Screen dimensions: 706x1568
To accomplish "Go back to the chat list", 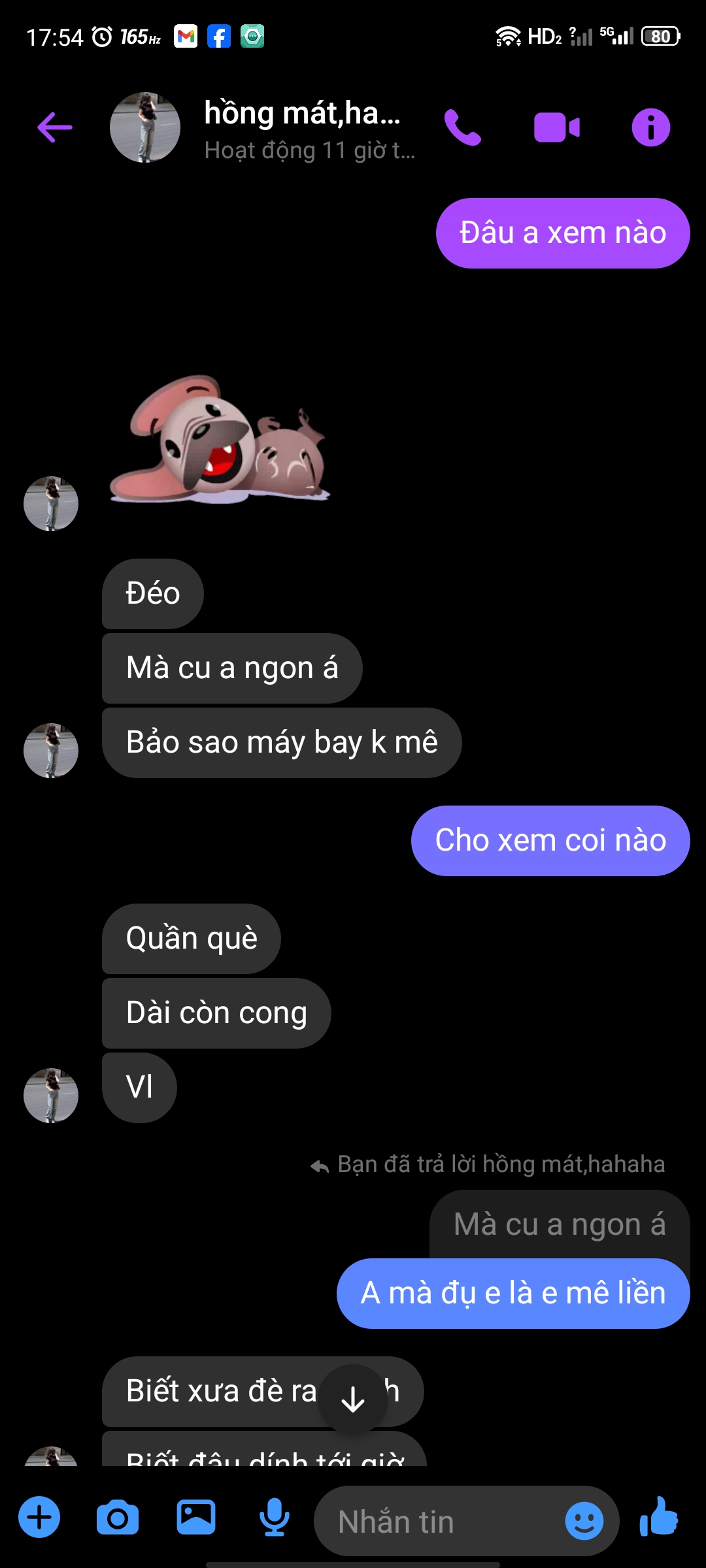I will point(55,127).
